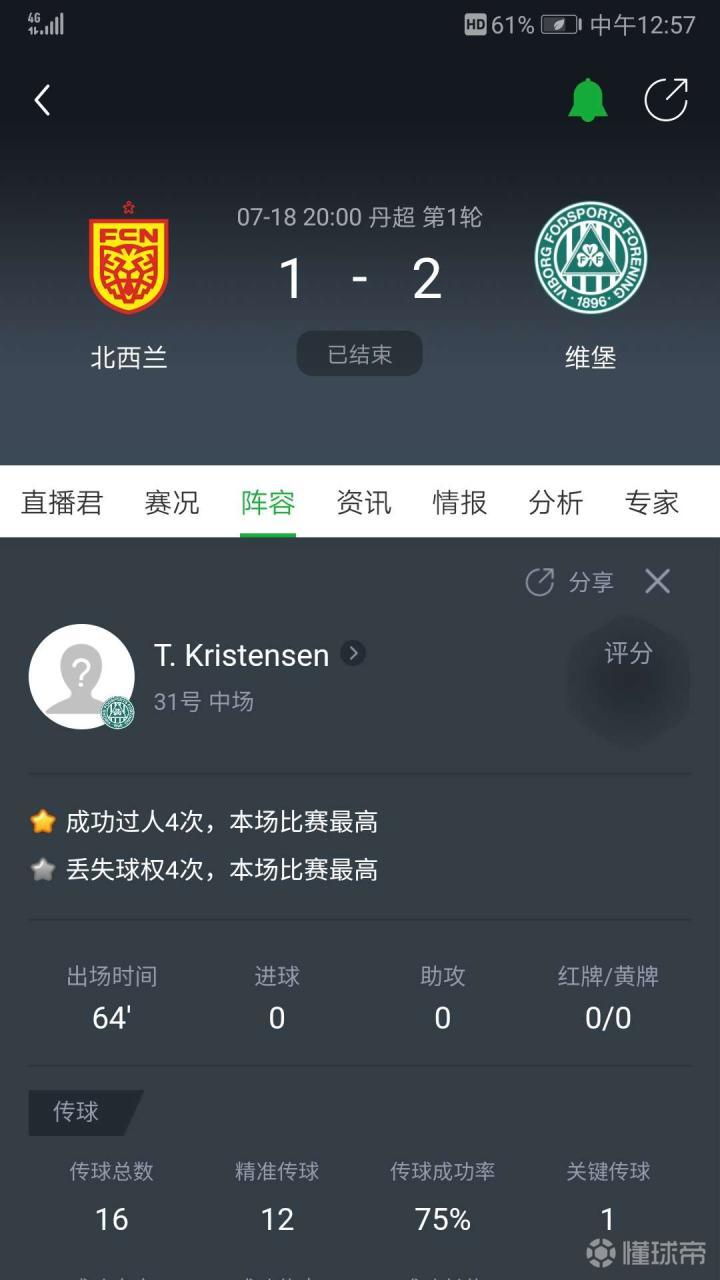Close the player stats panel

click(x=657, y=581)
